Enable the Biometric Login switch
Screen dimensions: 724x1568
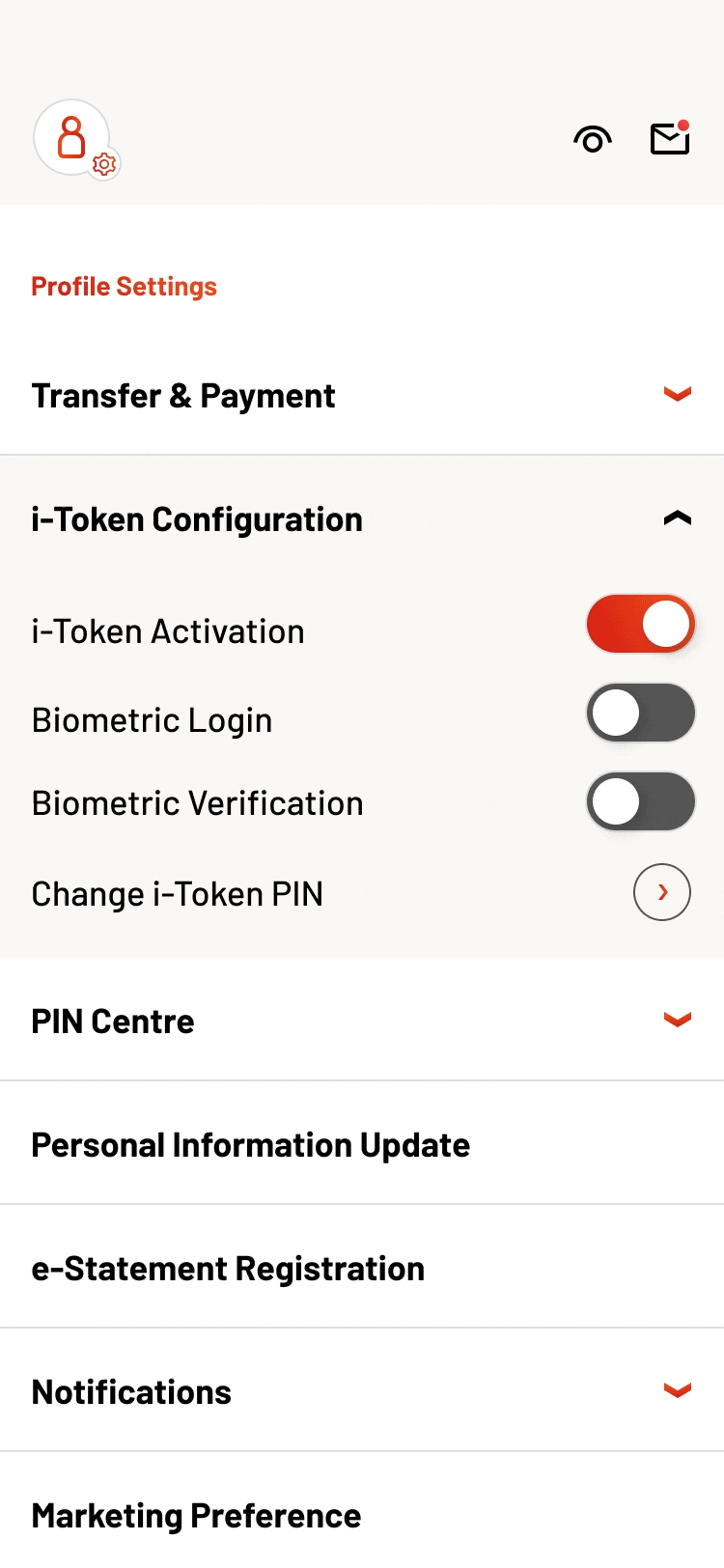tap(641, 714)
